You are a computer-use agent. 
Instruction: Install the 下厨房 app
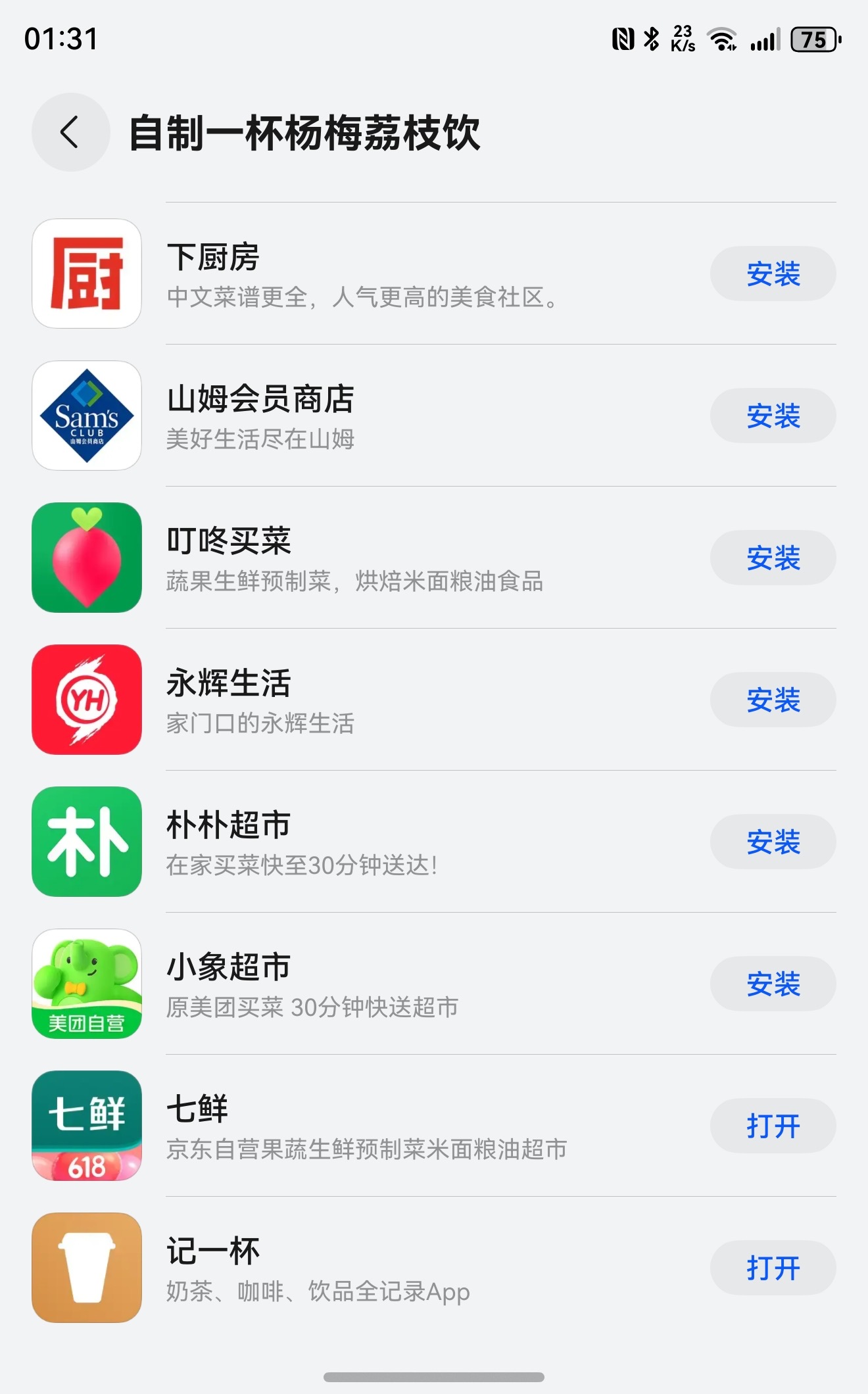click(773, 274)
